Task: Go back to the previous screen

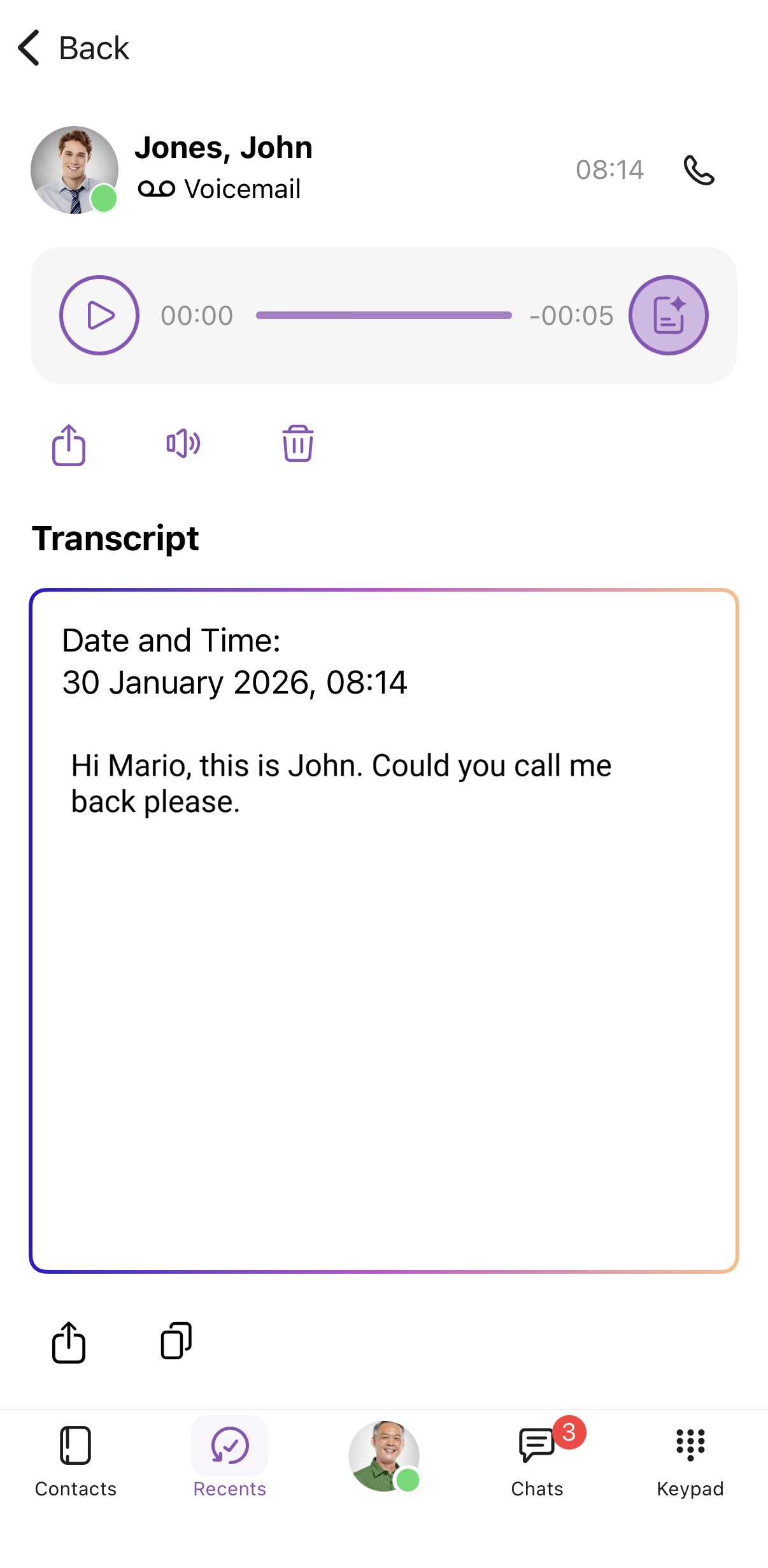Action: pos(73,48)
